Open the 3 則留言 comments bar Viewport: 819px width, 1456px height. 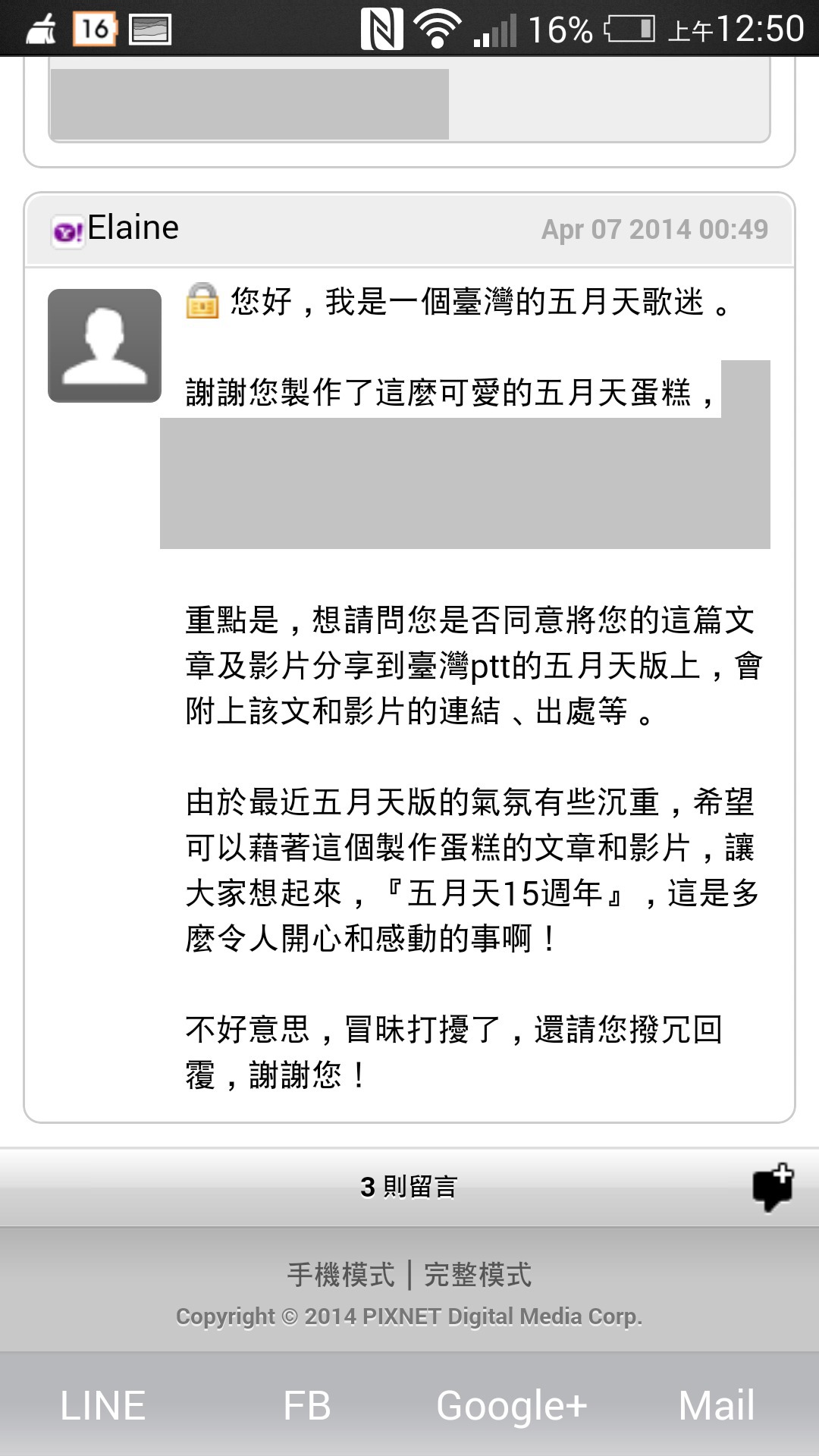[409, 1187]
